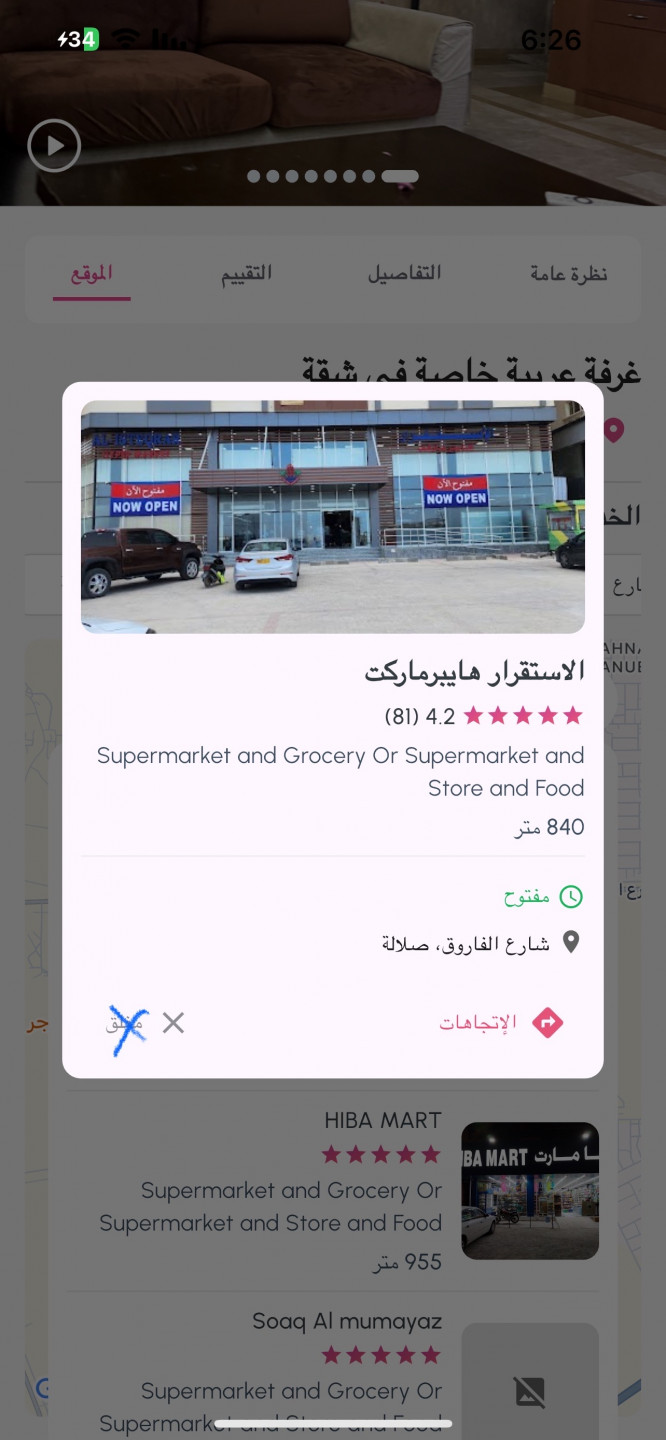Switch to the نظرة عامة tab
This screenshot has height=1440, width=666.
click(x=568, y=273)
